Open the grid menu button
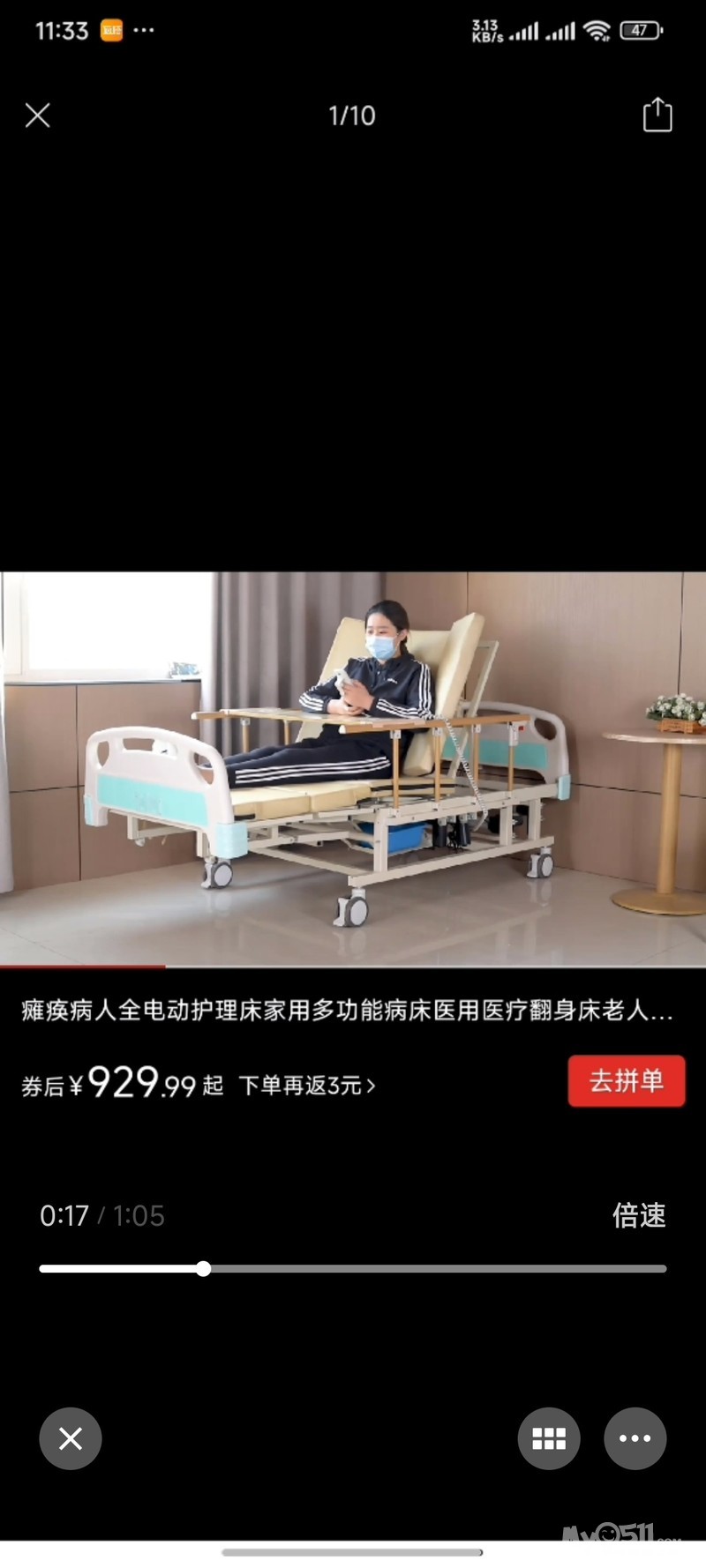The width and height of the screenshot is (706, 1568). [549, 1438]
